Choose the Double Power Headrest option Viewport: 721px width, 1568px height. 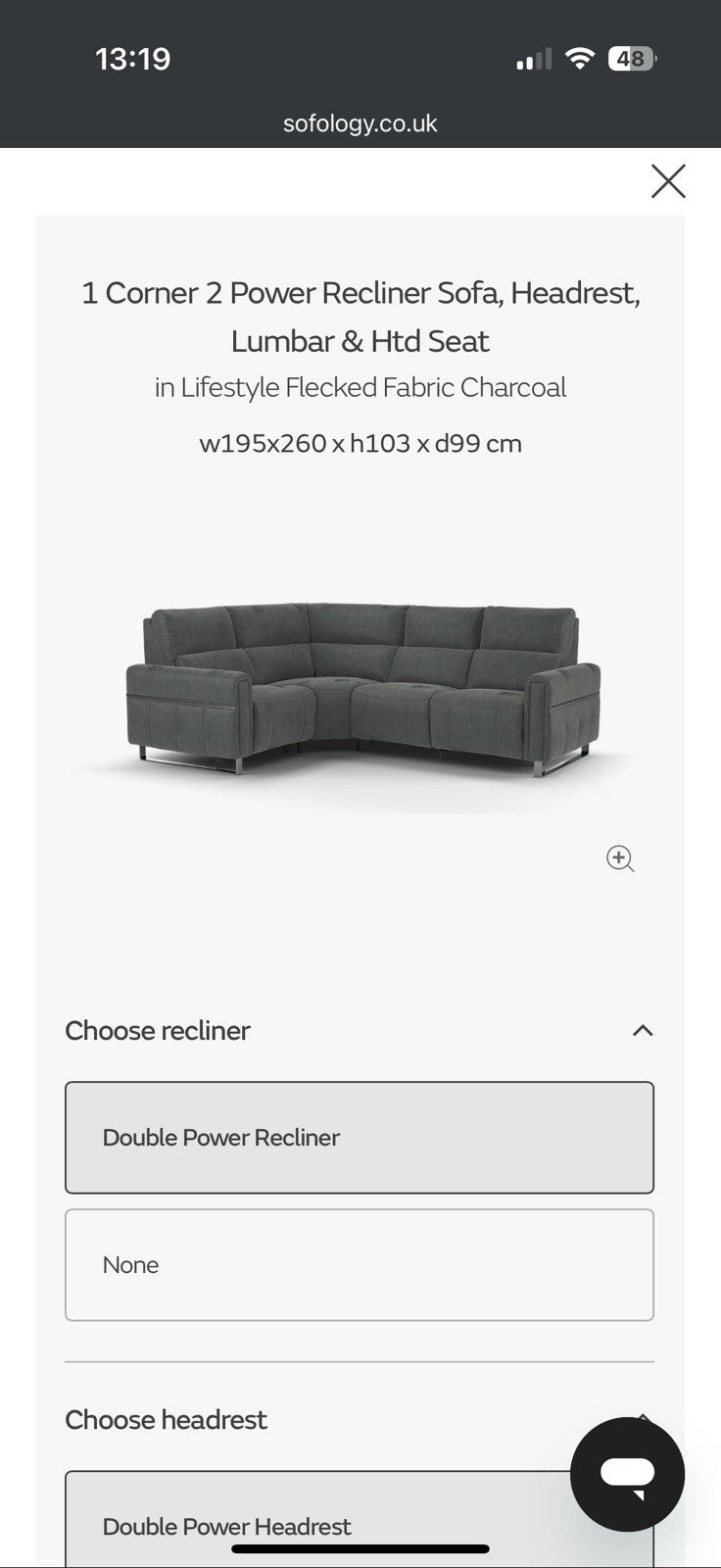point(360,1526)
